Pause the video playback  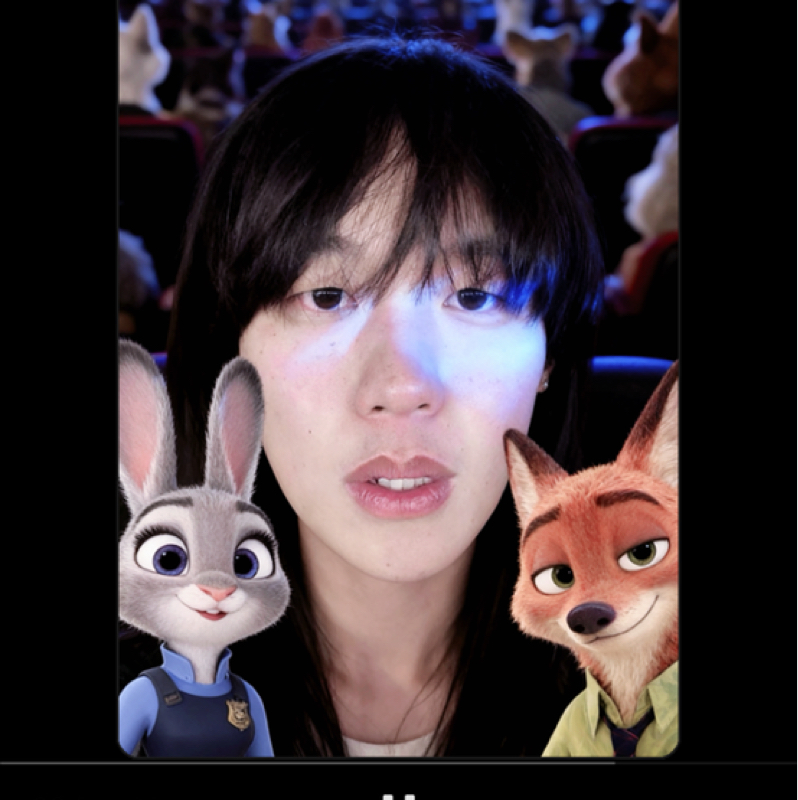pyautogui.click(x=398, y=796)
